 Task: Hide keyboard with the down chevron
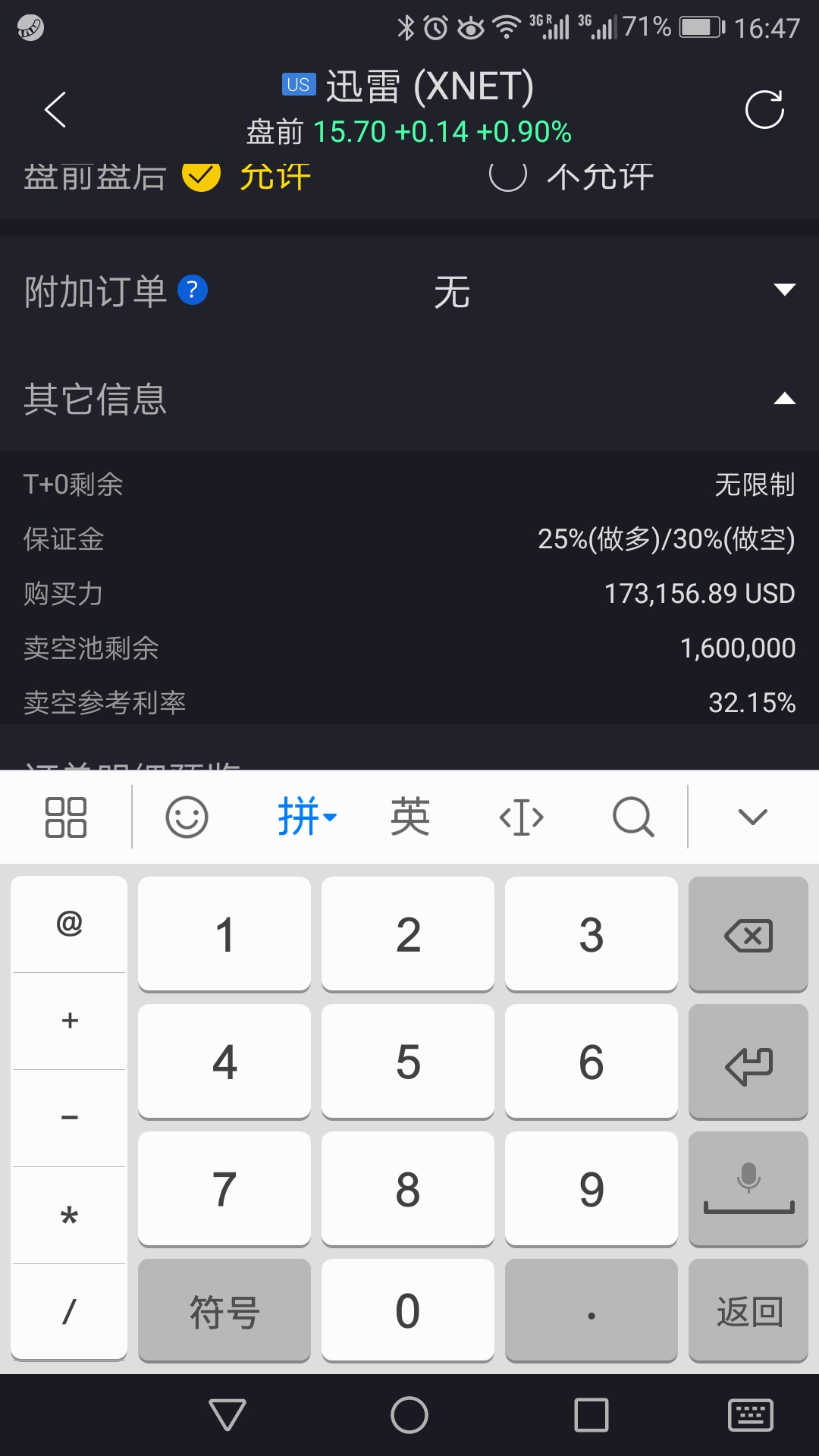tap(753, 817)
